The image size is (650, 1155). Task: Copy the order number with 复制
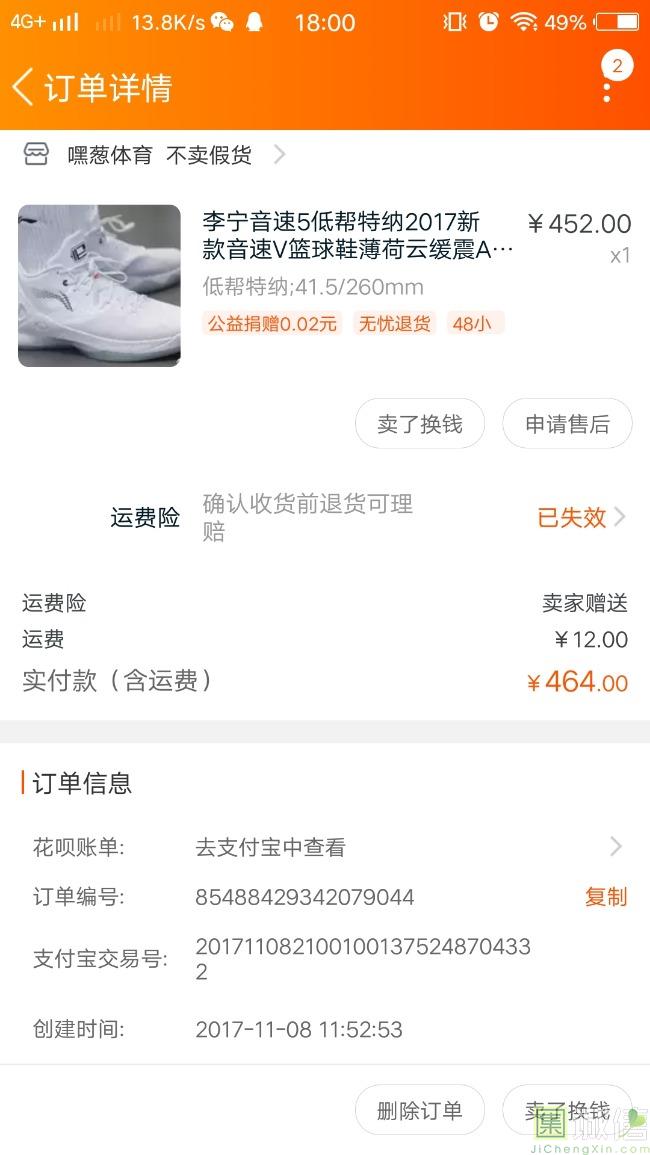point(605,897)
